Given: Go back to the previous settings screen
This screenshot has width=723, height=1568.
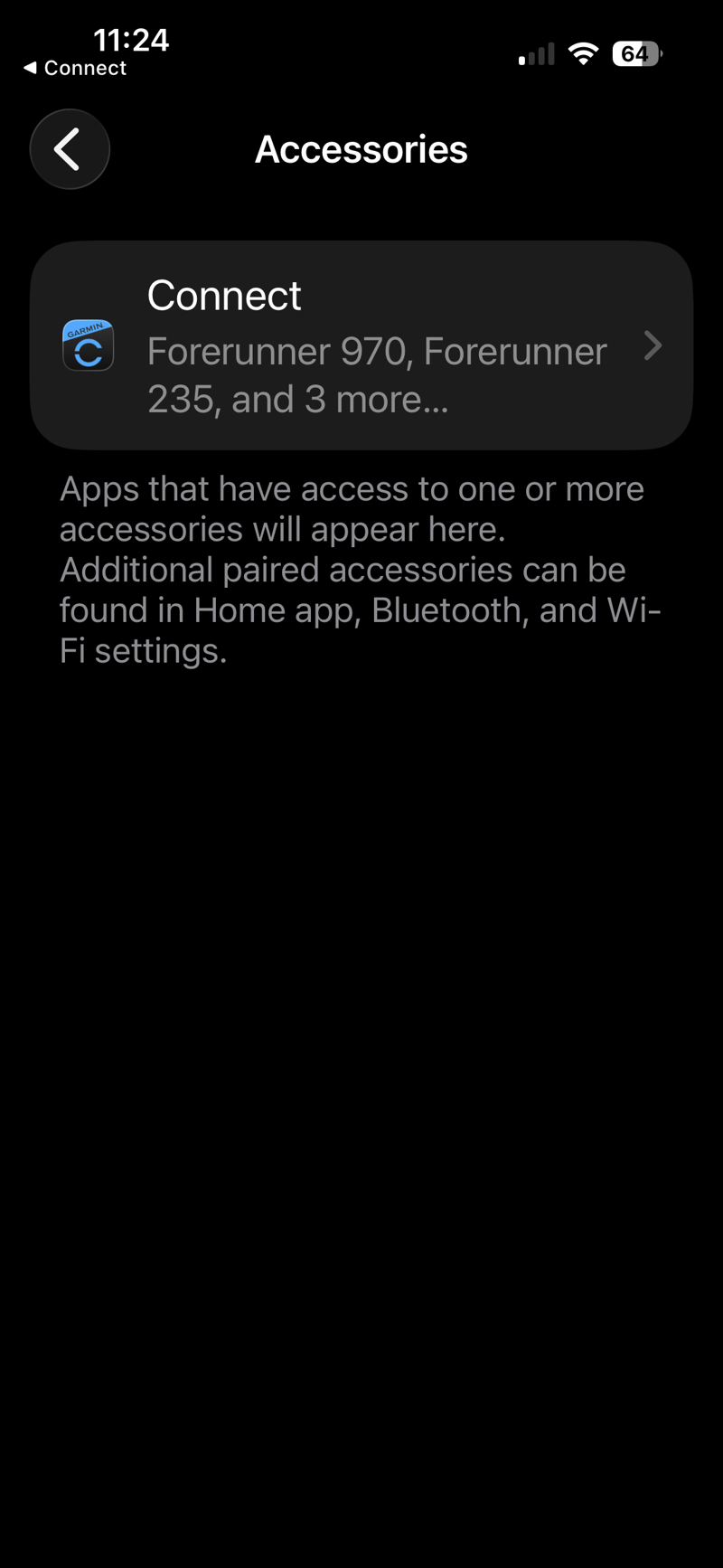Looking at the screenshot, I should [x=70, y=148].
